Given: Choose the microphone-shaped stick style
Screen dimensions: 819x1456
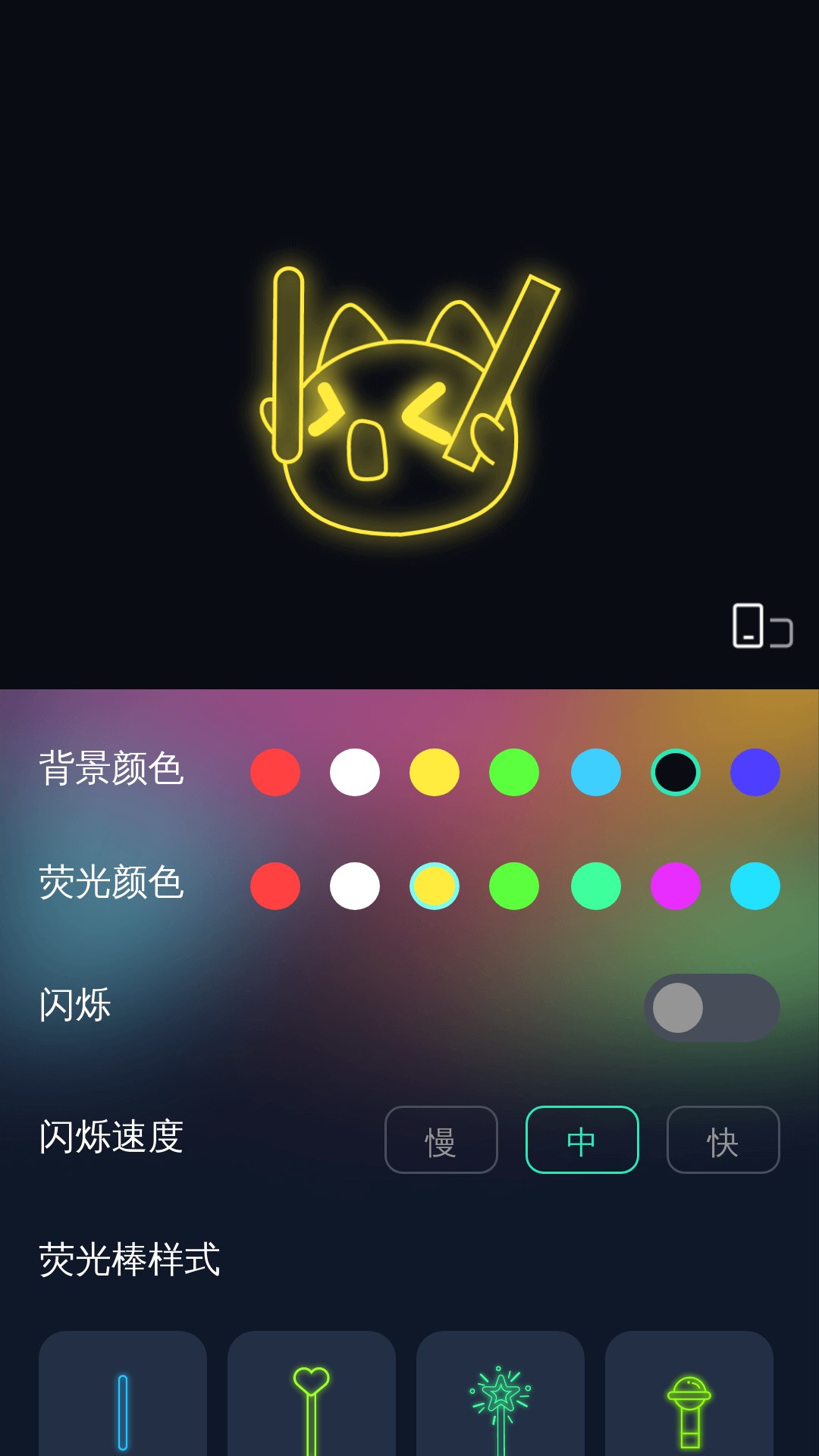Looking at the screenshot, I should pyautogui.click(x=689, y=1403).
